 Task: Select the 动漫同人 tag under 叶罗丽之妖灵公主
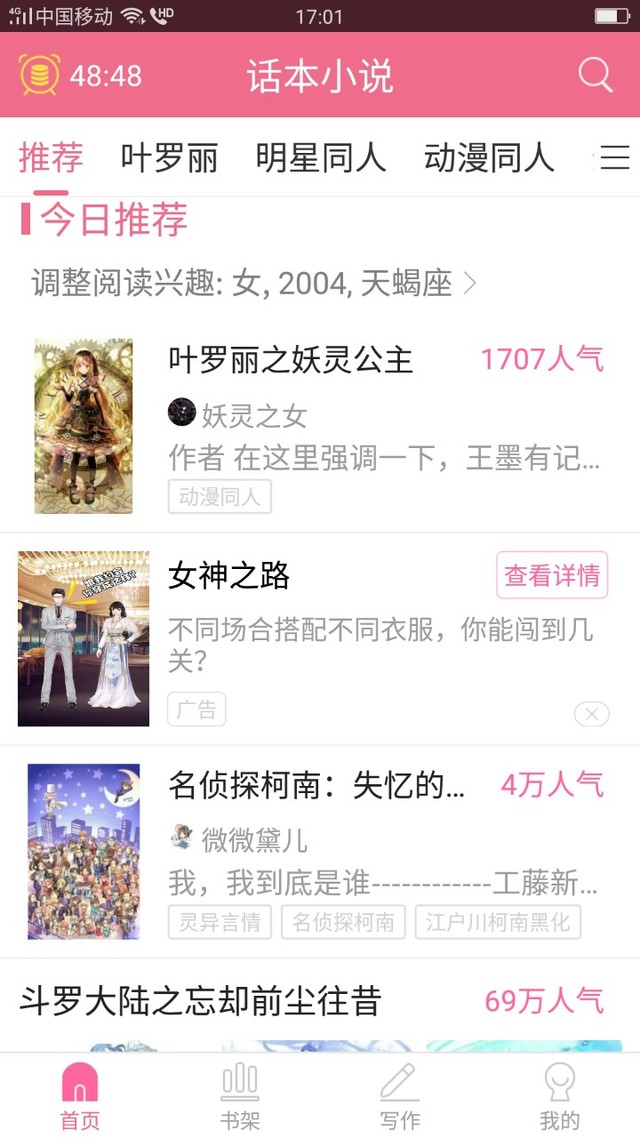click(x=219, y=497)
